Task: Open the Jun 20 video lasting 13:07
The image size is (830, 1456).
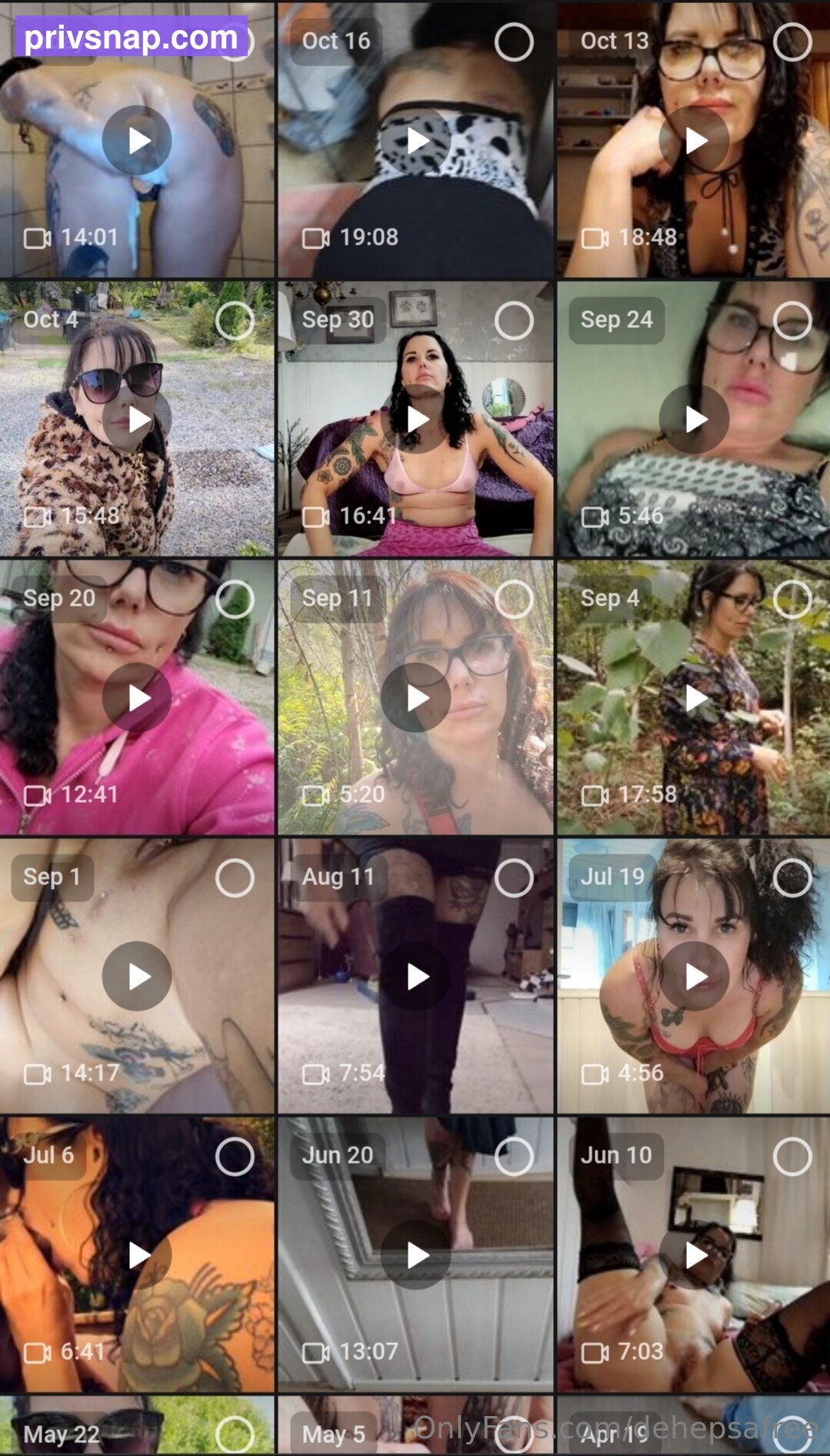Action: click(x=416, y=1255)
